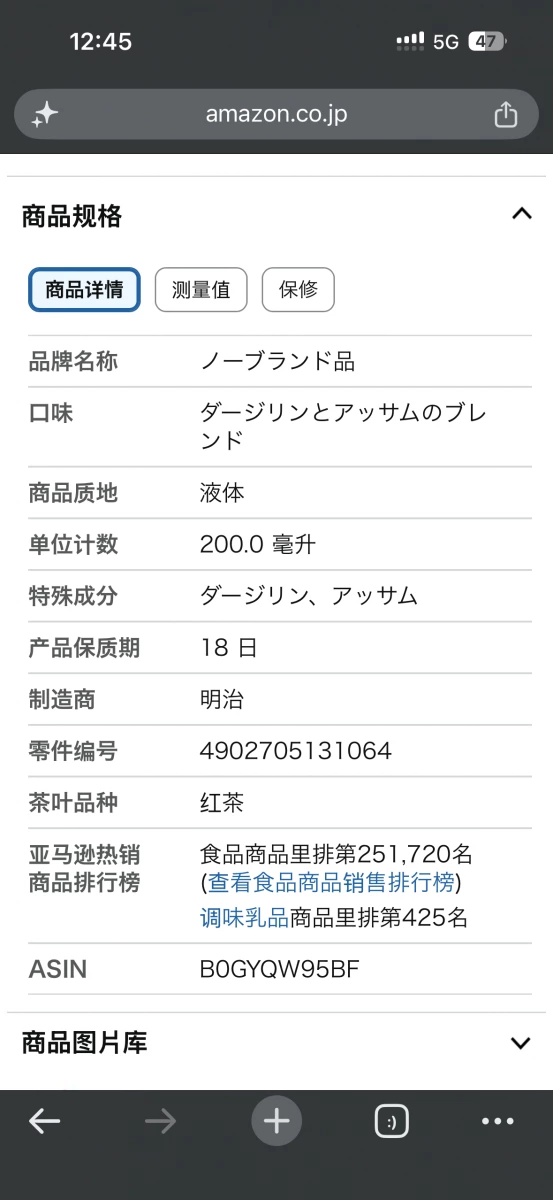Open the 调味乳品 category link
The image size is (553, 1200).
pyautogui.click(x=244, y=917)
